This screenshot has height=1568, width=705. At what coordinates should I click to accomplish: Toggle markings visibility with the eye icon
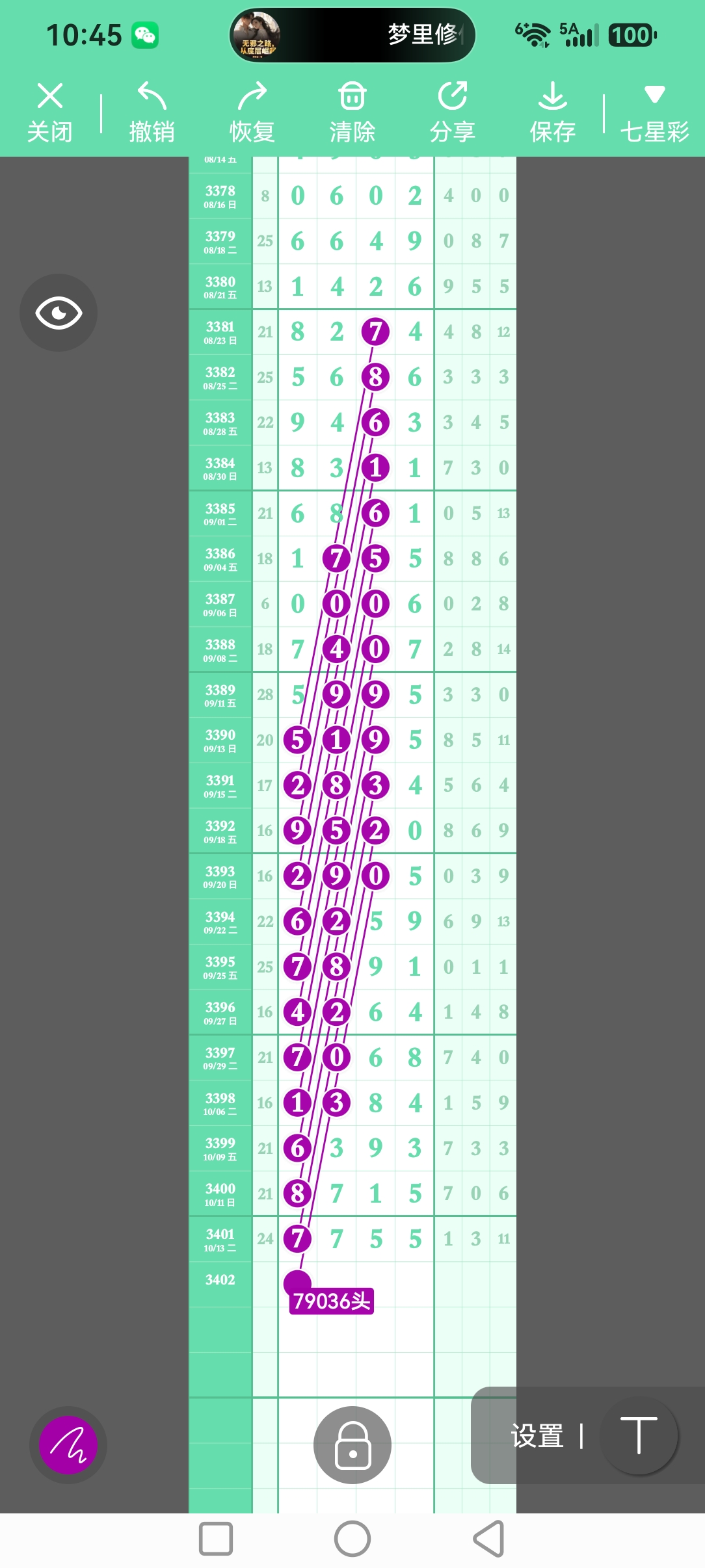click(59, 313)
